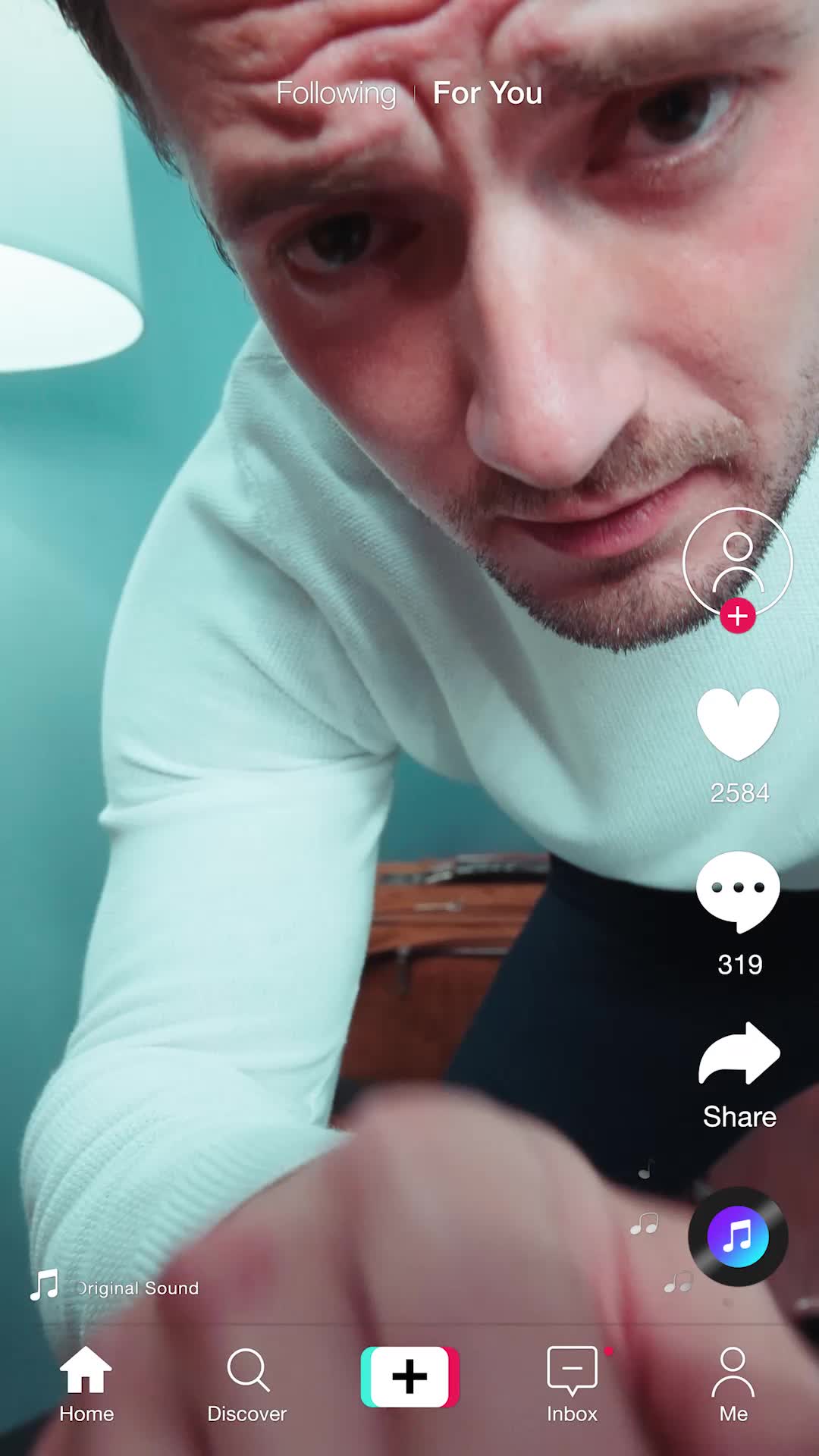The height and width of the screenshot is (1456, 819).
Task: Open the spinning music disc
Action: pyautogui.click(x=738, y=1236)
